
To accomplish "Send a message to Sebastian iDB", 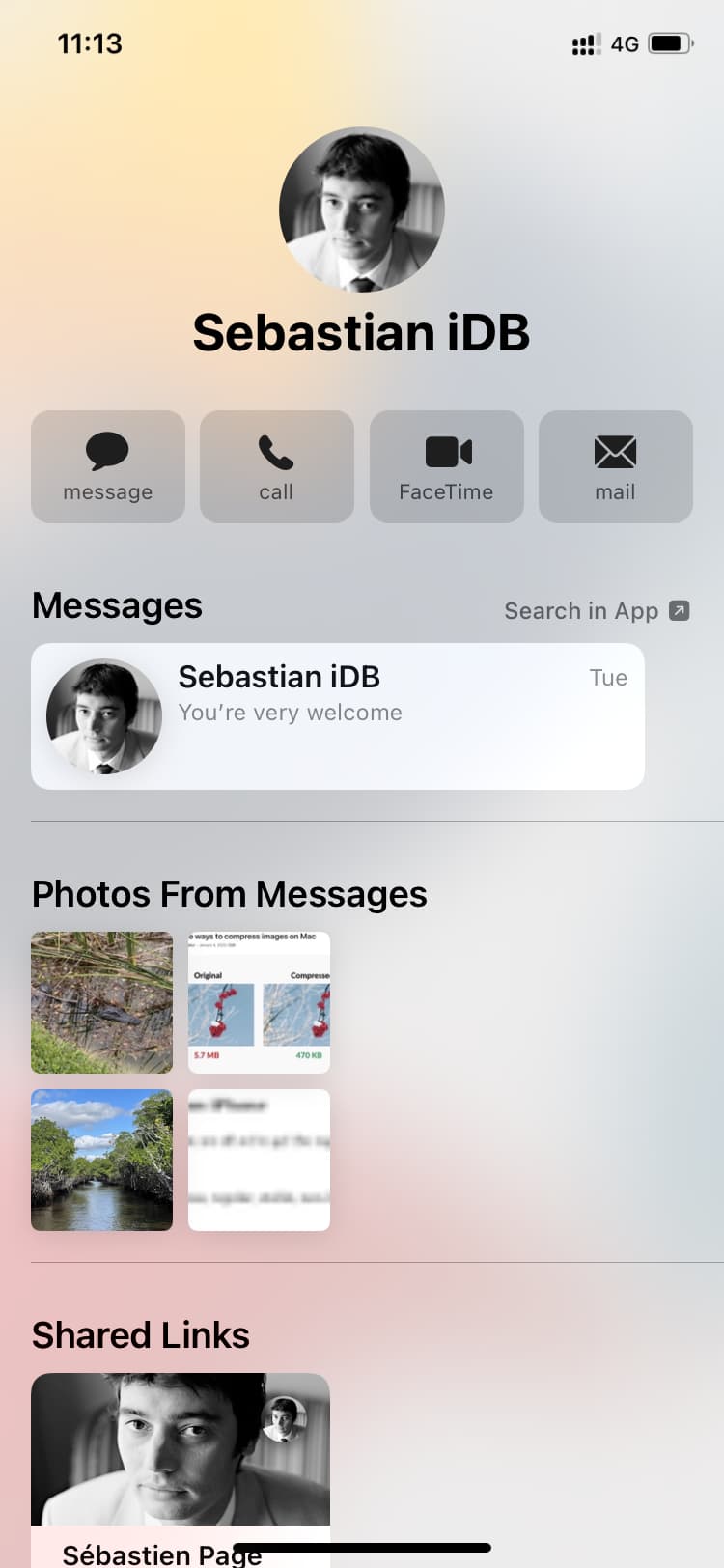I will 107,466.
